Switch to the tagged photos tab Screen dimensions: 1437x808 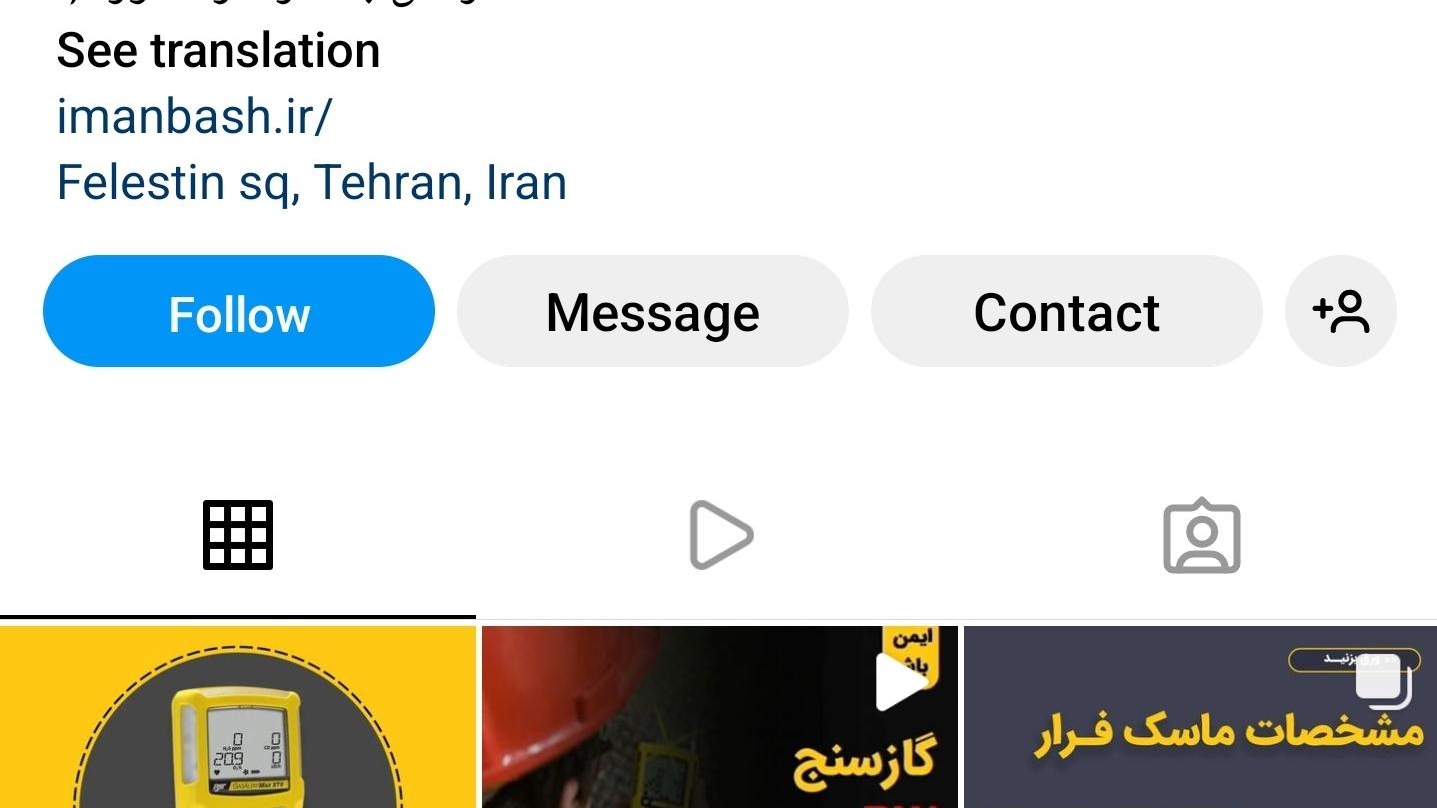coord(1201,535)
